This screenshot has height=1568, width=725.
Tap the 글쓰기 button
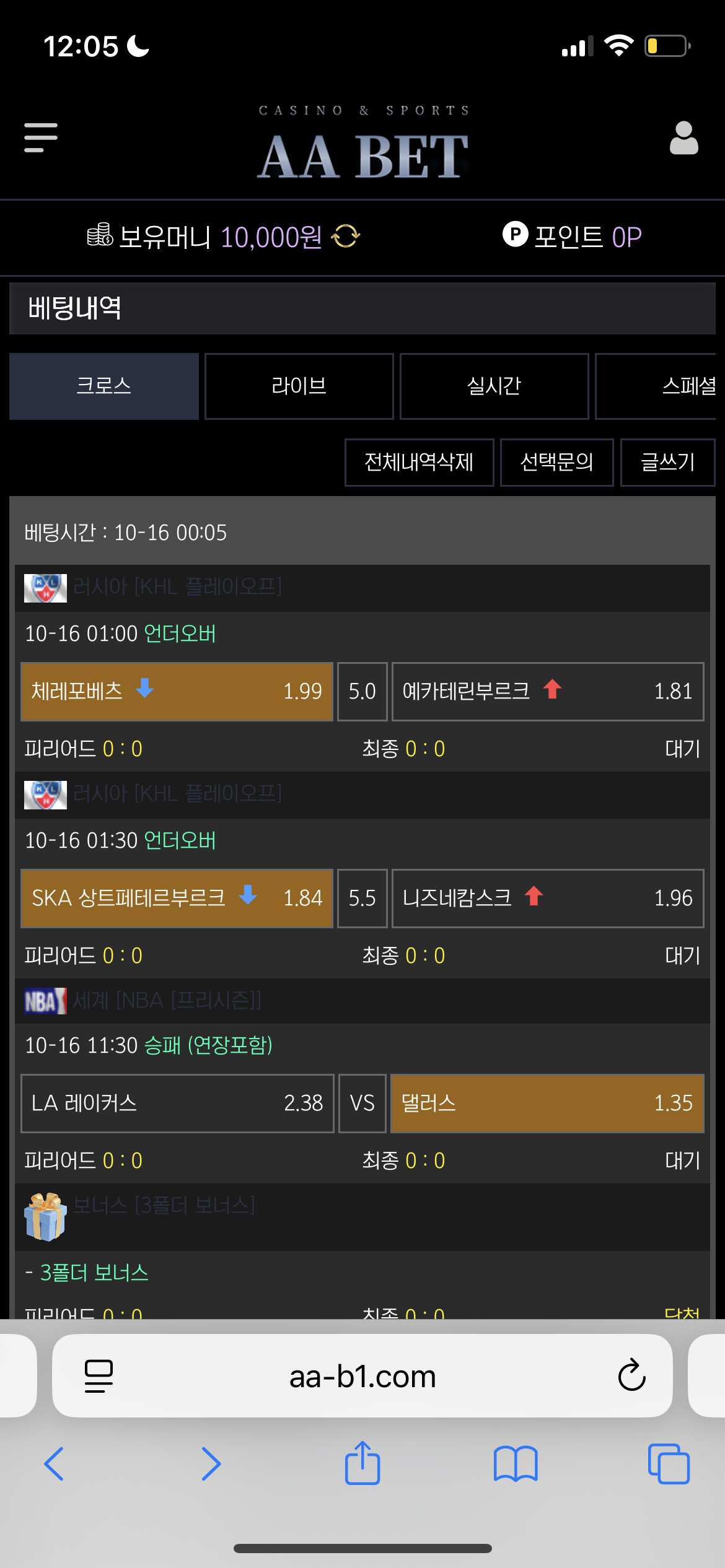tap(667, 463)
